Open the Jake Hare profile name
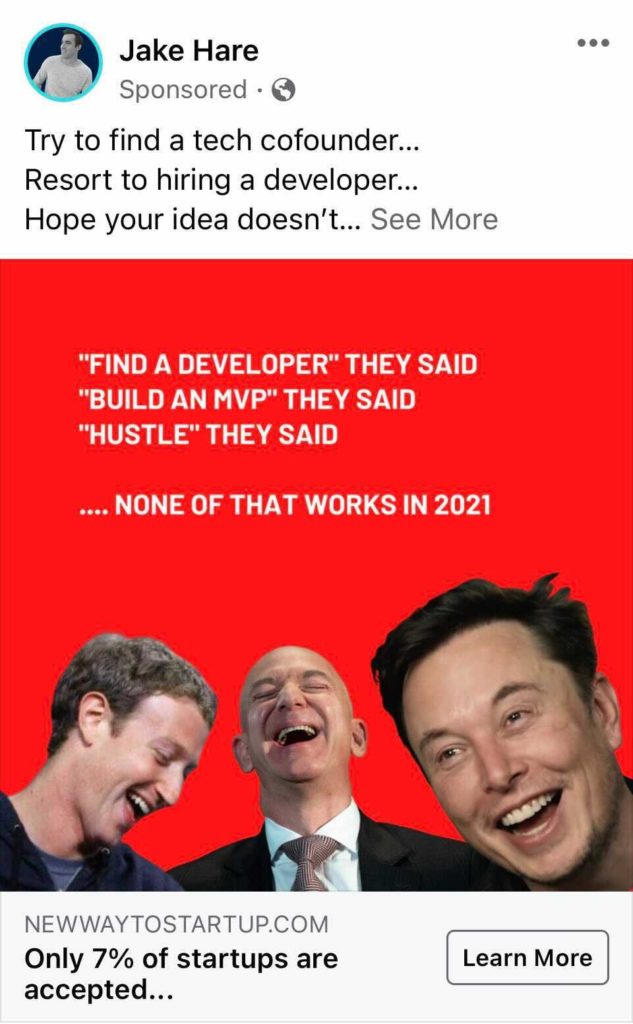Image resolution: width=633 pixels, height=1024 pixels. 189,50
